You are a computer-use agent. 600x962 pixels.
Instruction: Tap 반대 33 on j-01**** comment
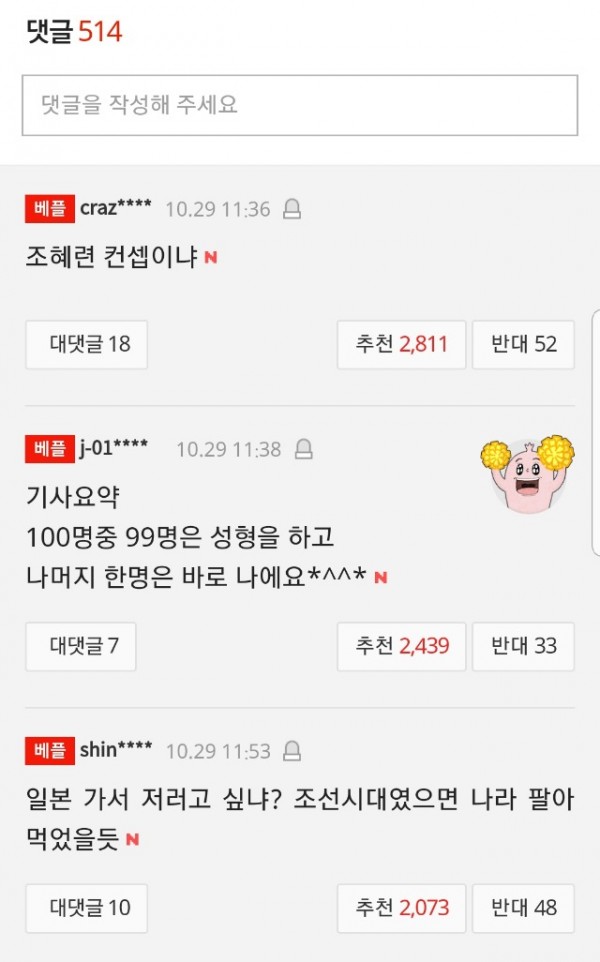pos(523,646)
